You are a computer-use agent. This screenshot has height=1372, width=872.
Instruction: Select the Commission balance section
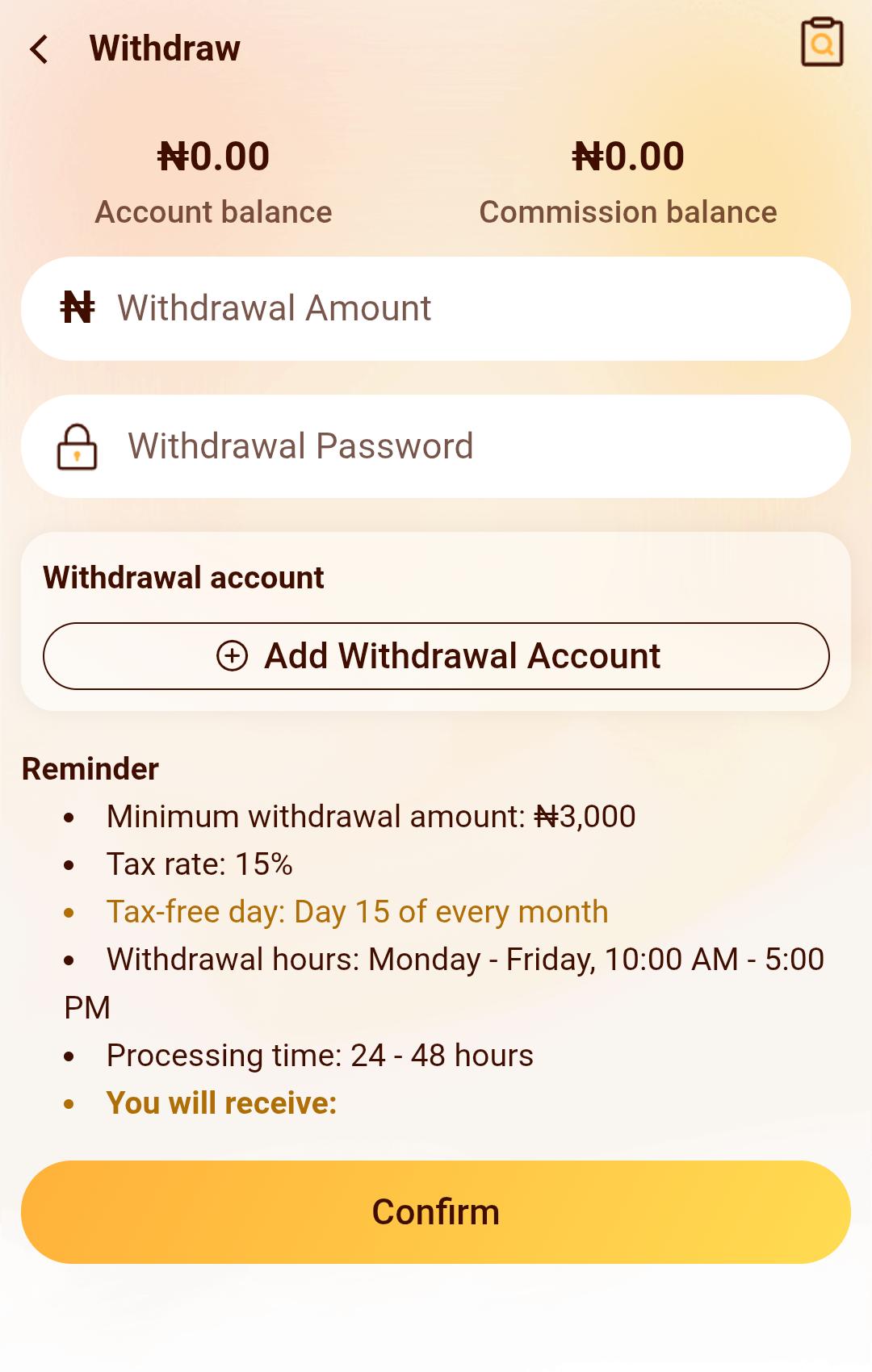click(628, 182)
